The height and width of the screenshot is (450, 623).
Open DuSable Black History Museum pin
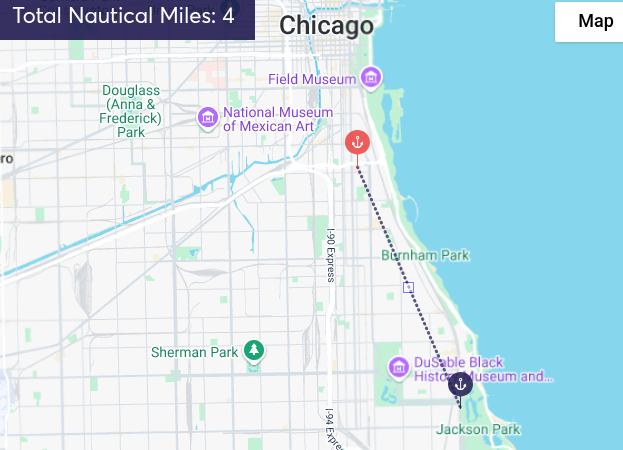[x=398, y=368]
